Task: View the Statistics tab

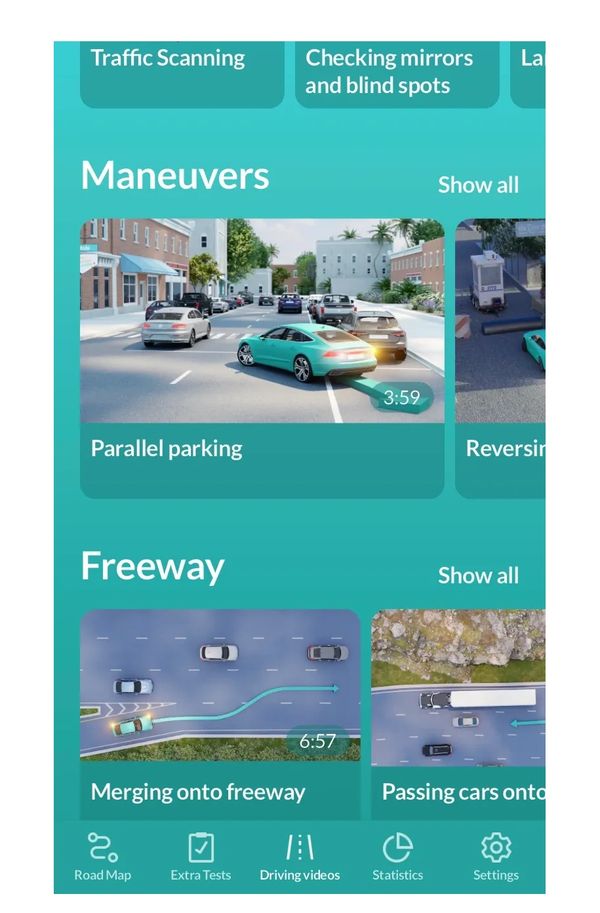Action: click(x=397, y=857)
